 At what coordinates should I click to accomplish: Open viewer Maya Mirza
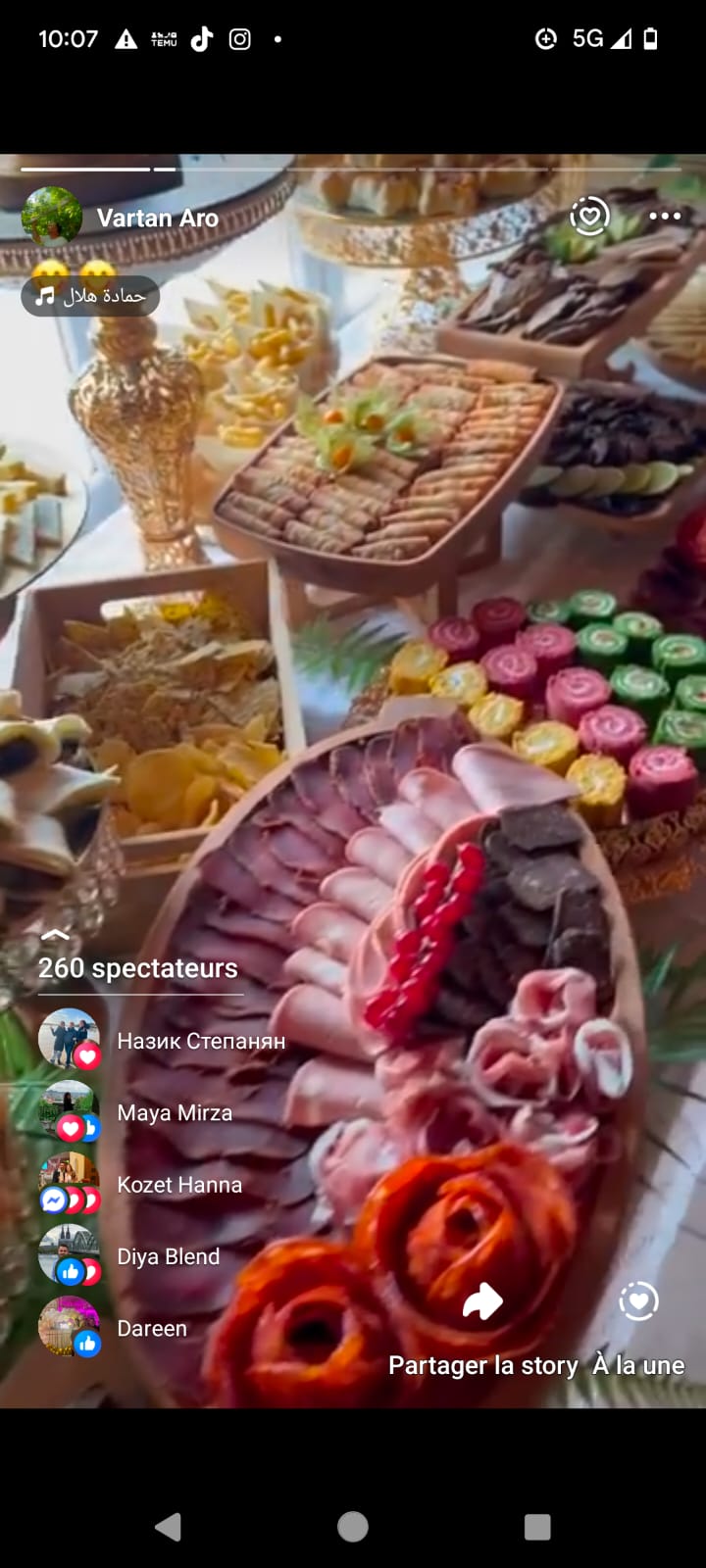174,1112
